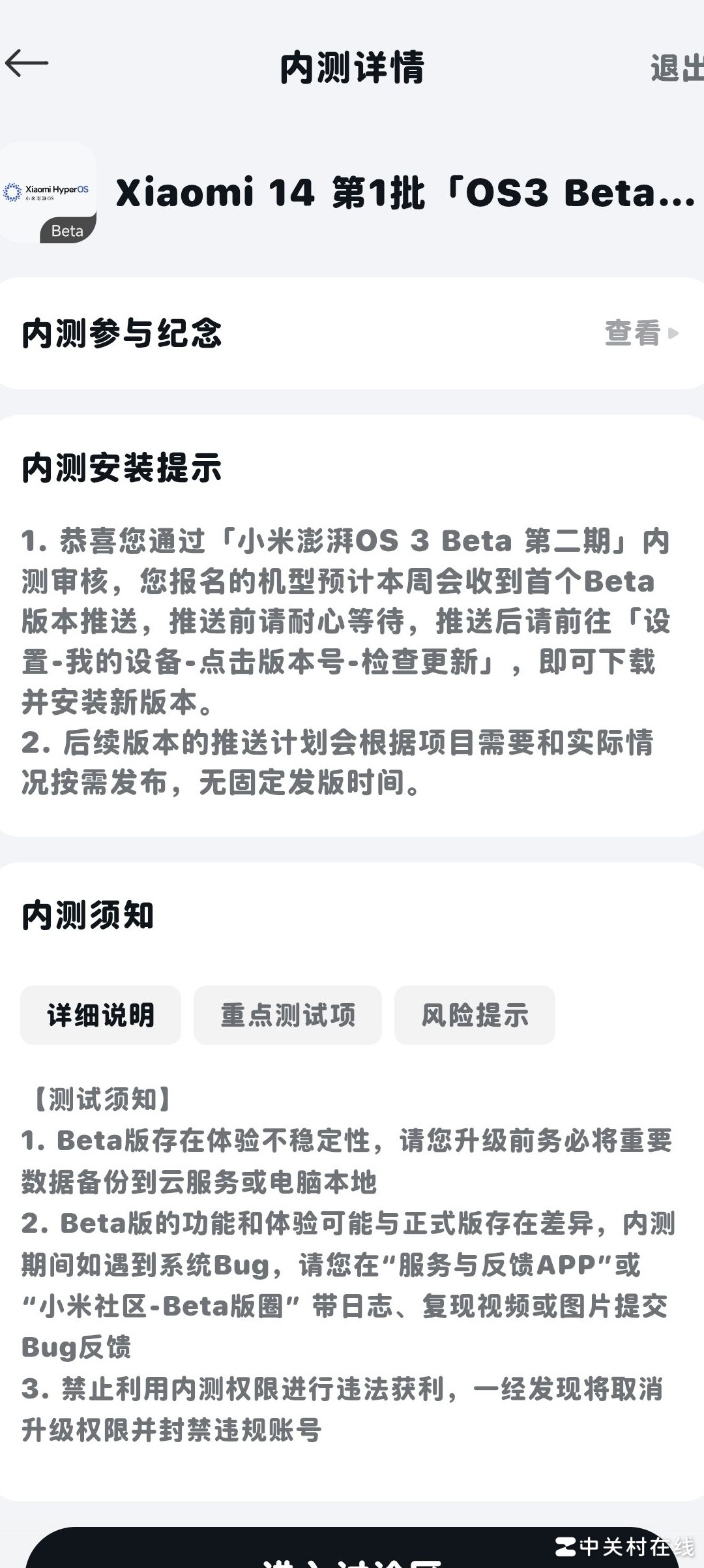Screen dimensions: 704x1568
Task: Open 查看 for 内测参与纪念
Action: (x=641, y=333)
